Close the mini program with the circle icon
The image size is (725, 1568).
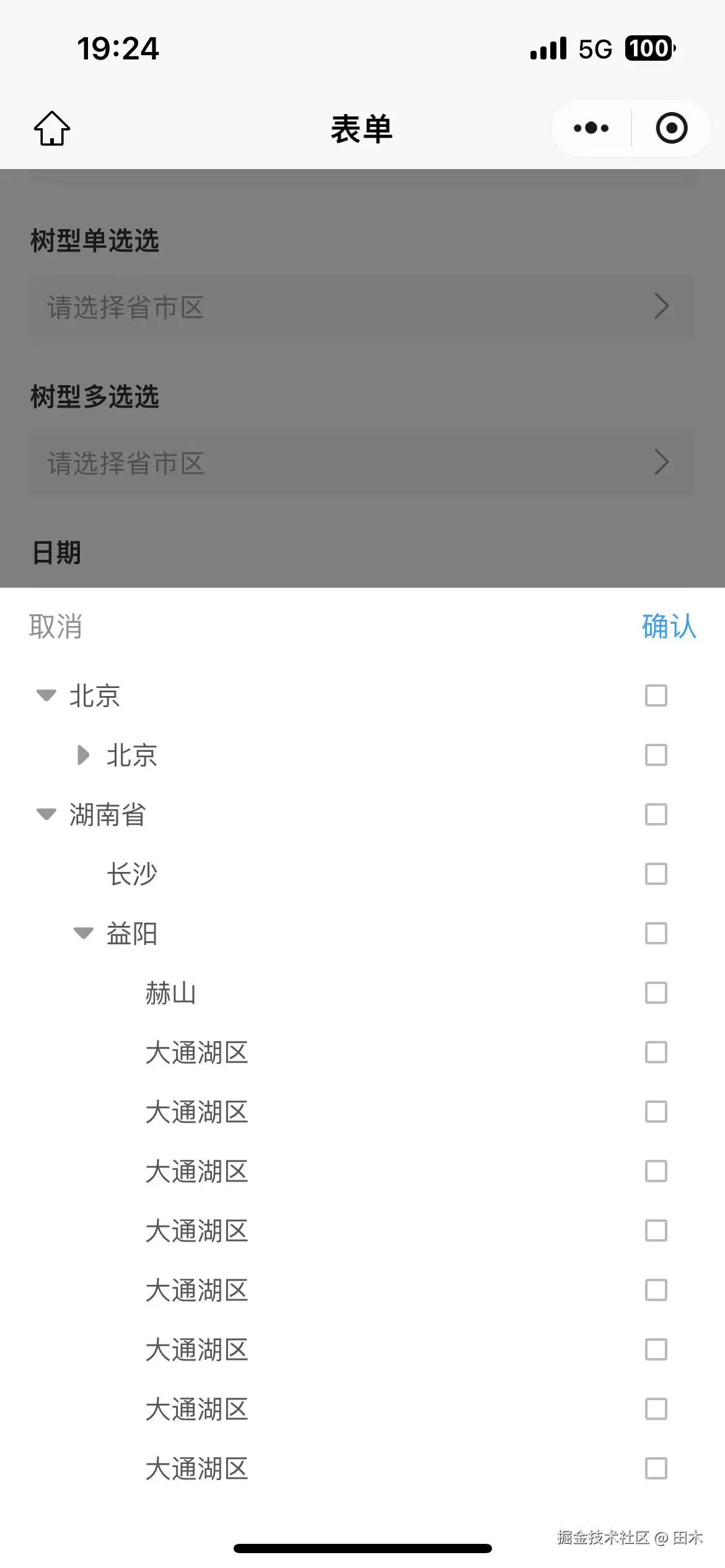point(671,128)
